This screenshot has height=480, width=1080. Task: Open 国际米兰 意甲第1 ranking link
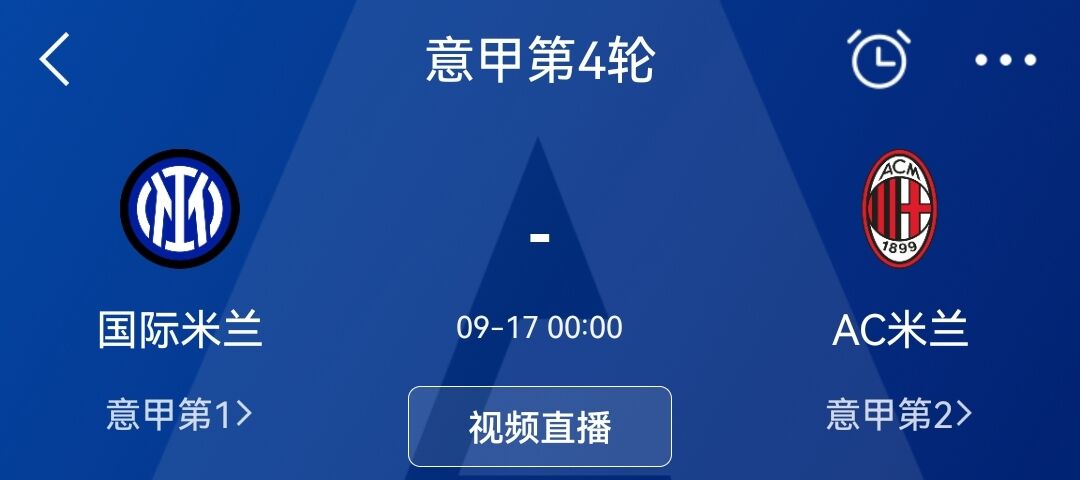179,414
